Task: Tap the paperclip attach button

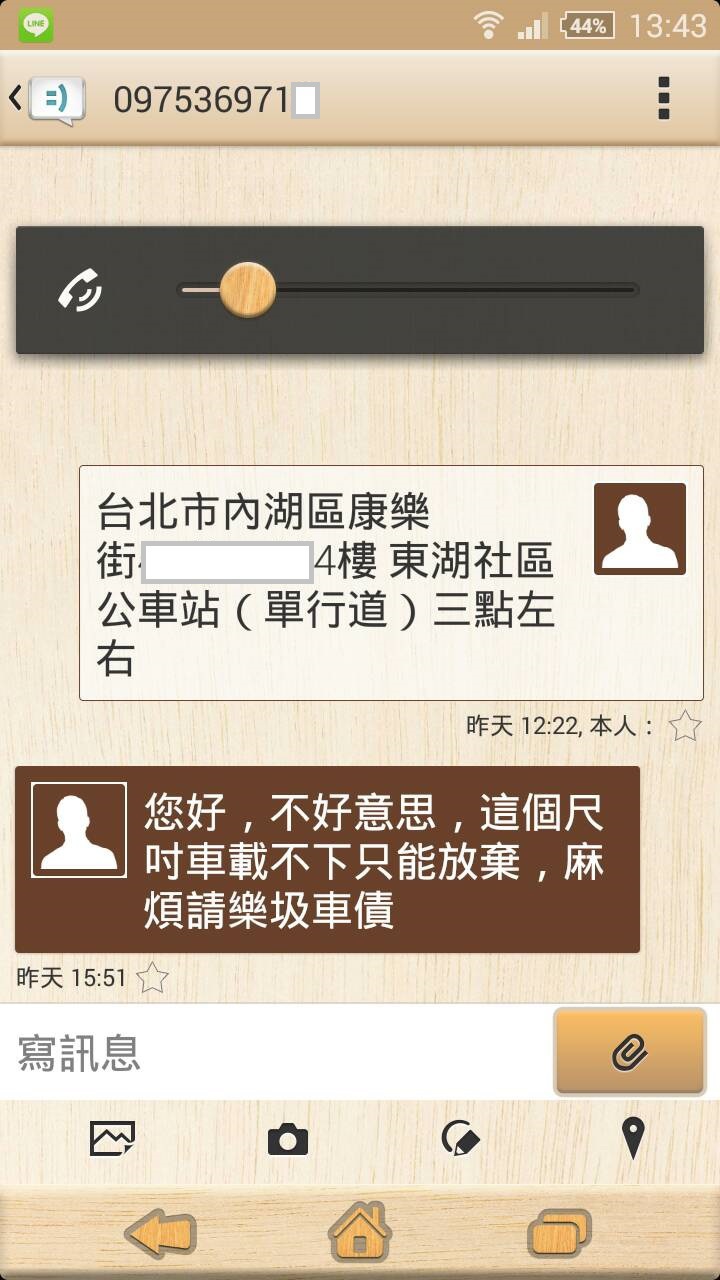Action: pos(630,1052)
